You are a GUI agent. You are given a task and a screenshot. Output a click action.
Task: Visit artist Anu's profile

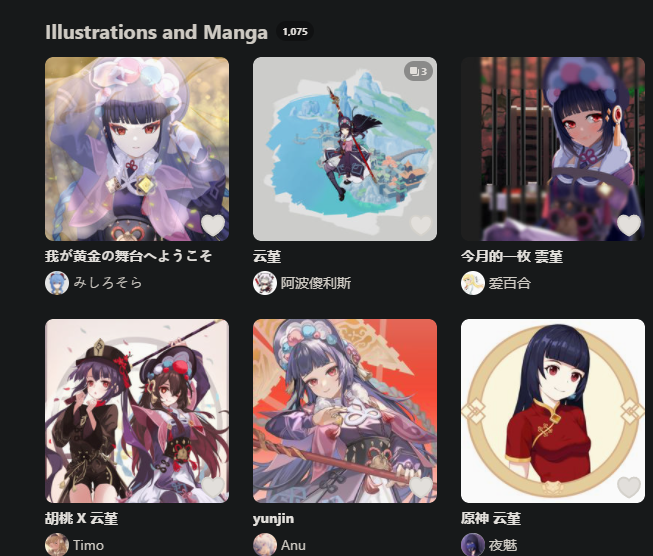click(x=293, y=545)
